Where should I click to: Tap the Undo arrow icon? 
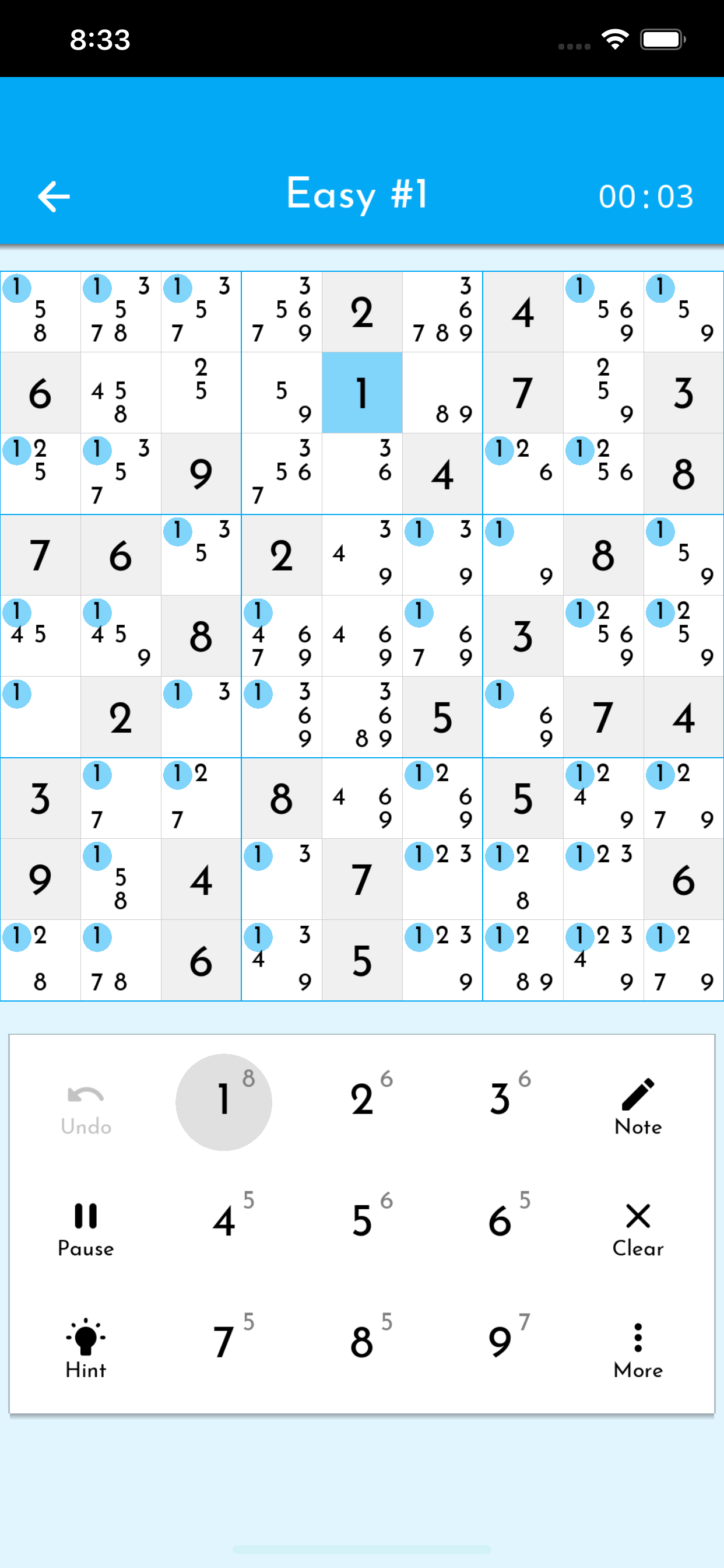click(x=85, y=1094)
